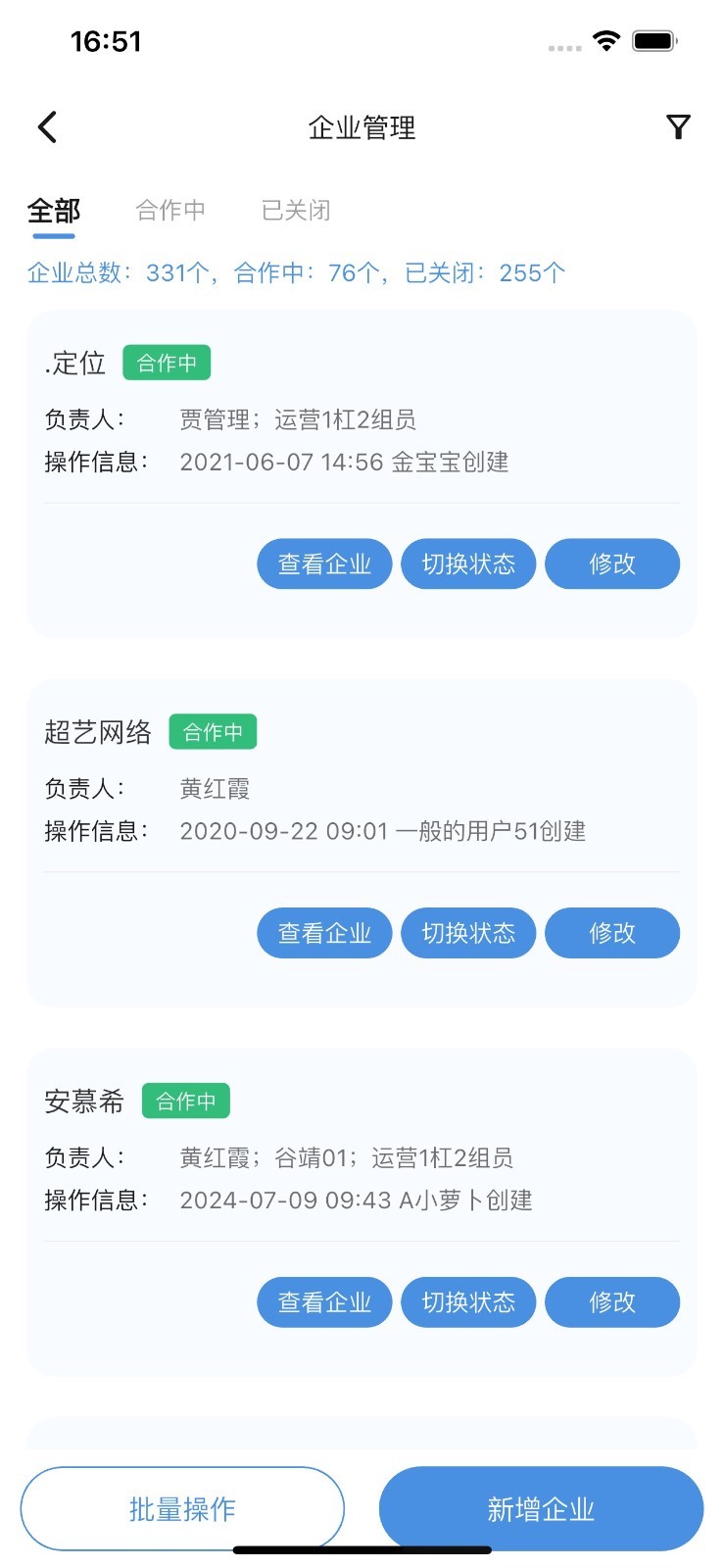The height and width of the screenshot is (1568, 724).
Task: Toggle status of 超艺网络 with 切换状态
Action: (x=468, y=933)
